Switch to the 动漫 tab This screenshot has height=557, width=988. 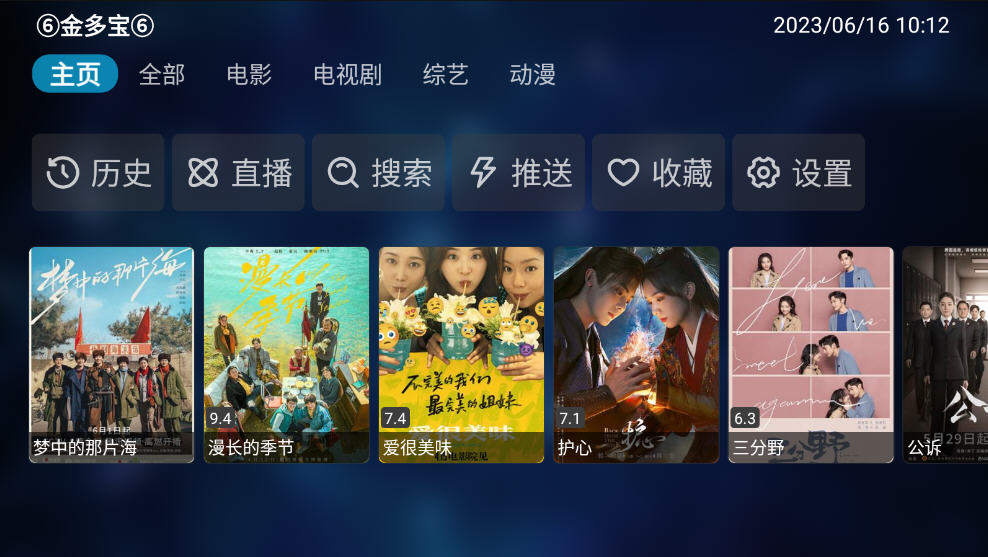532,74
